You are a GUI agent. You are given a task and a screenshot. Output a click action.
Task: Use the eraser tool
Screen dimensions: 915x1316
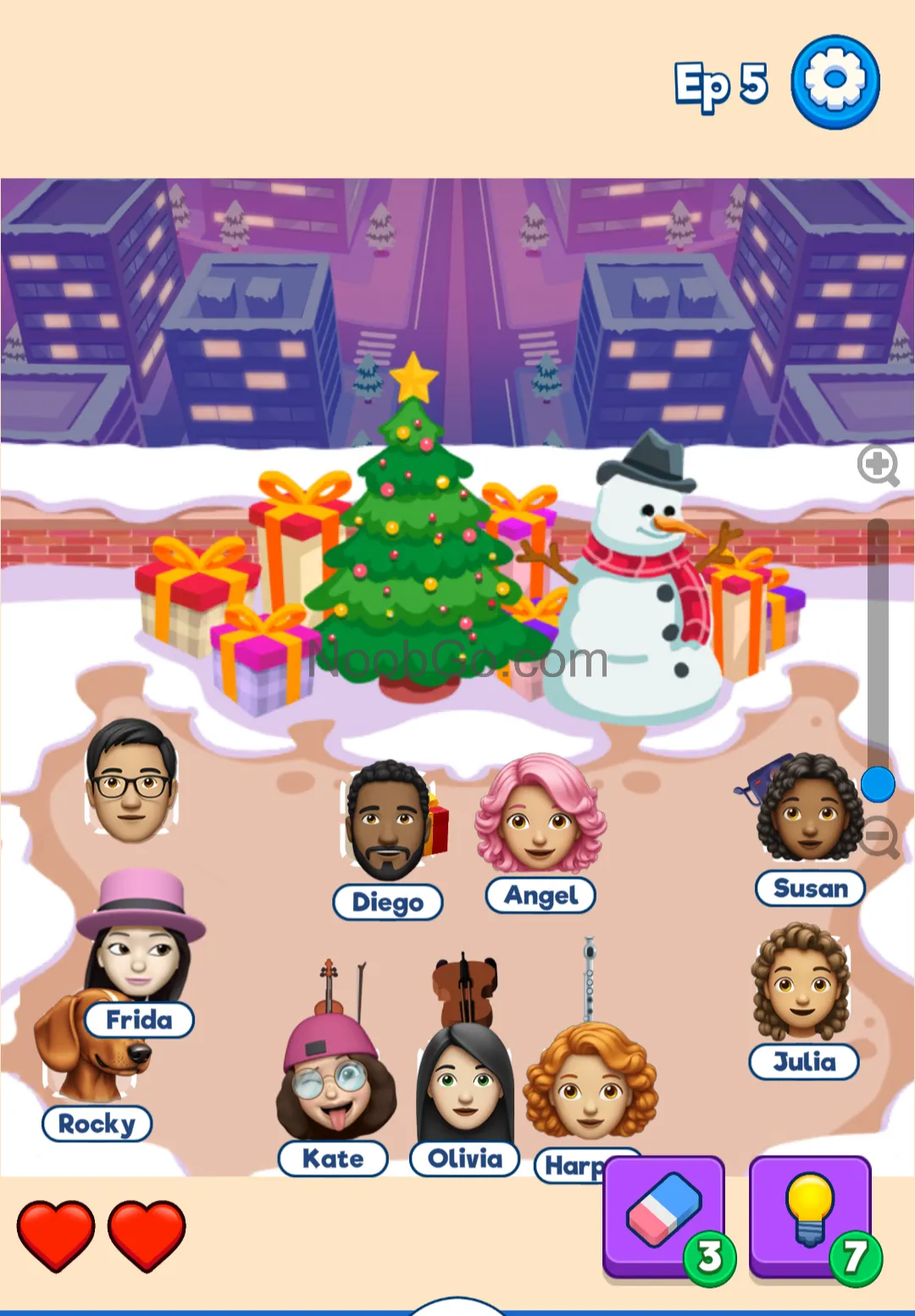tap(664, 1217)
